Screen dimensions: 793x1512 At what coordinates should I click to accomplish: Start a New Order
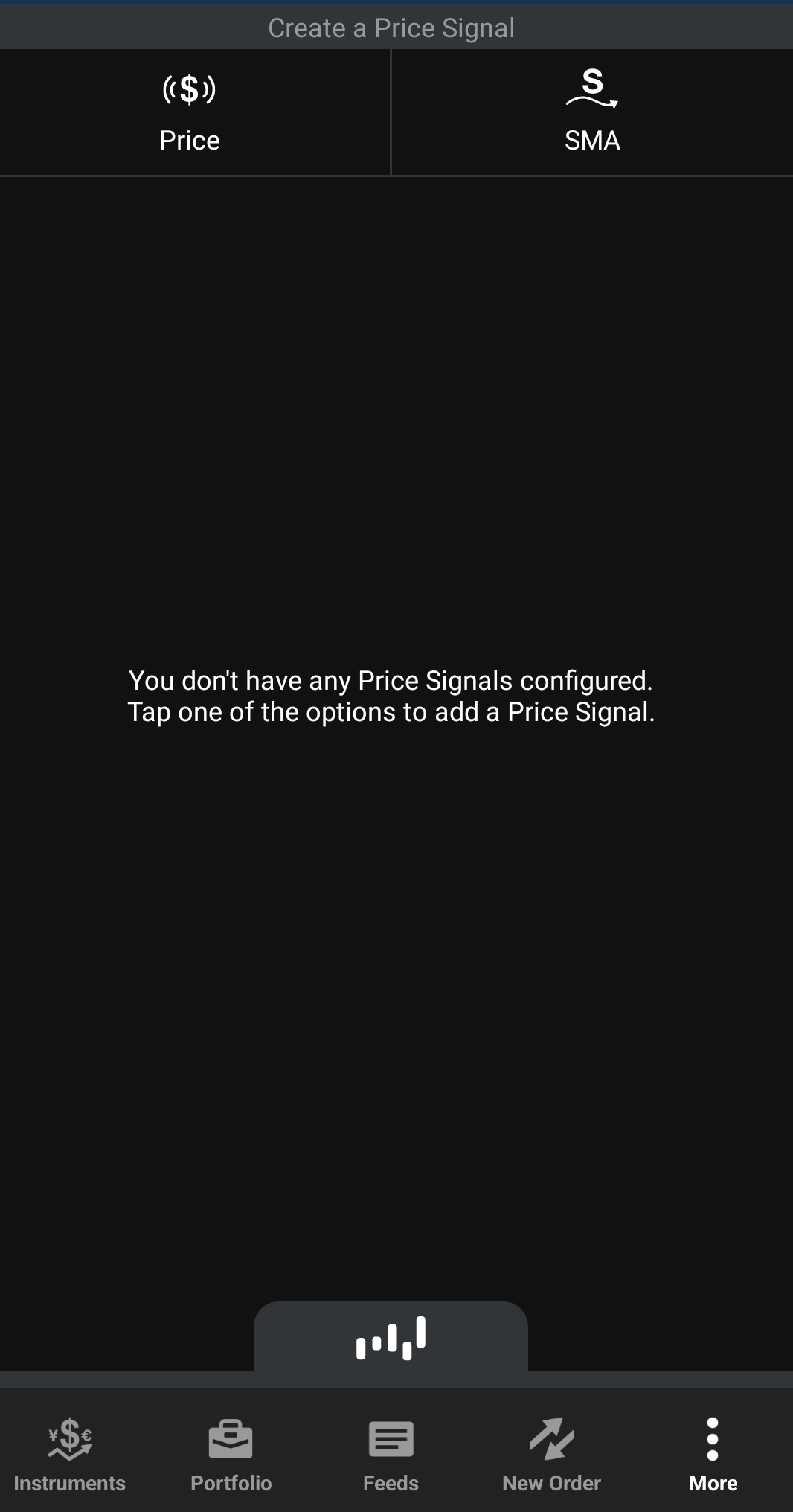[551, 1454]
